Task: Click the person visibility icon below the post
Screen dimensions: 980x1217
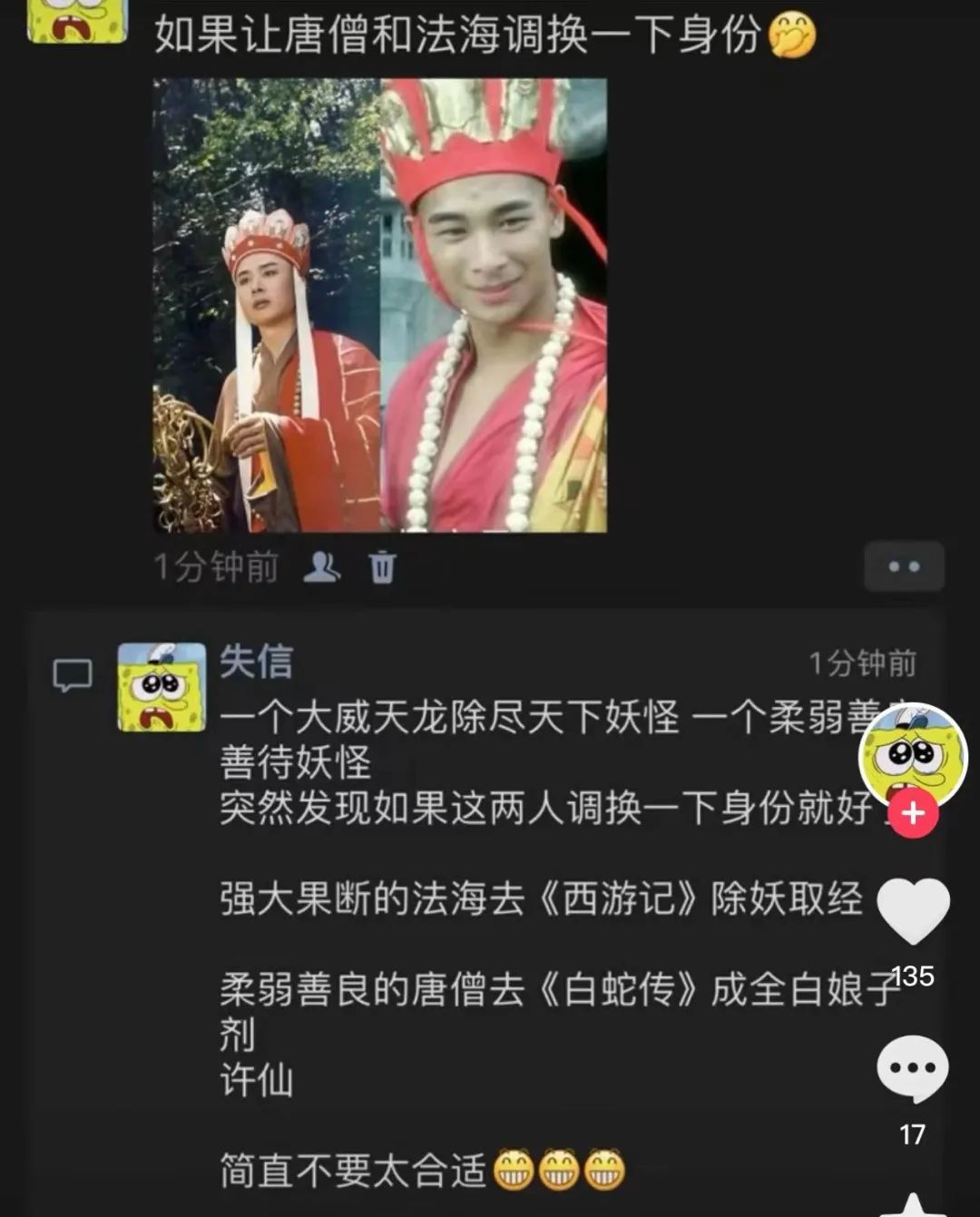Action: click(322, 567)
